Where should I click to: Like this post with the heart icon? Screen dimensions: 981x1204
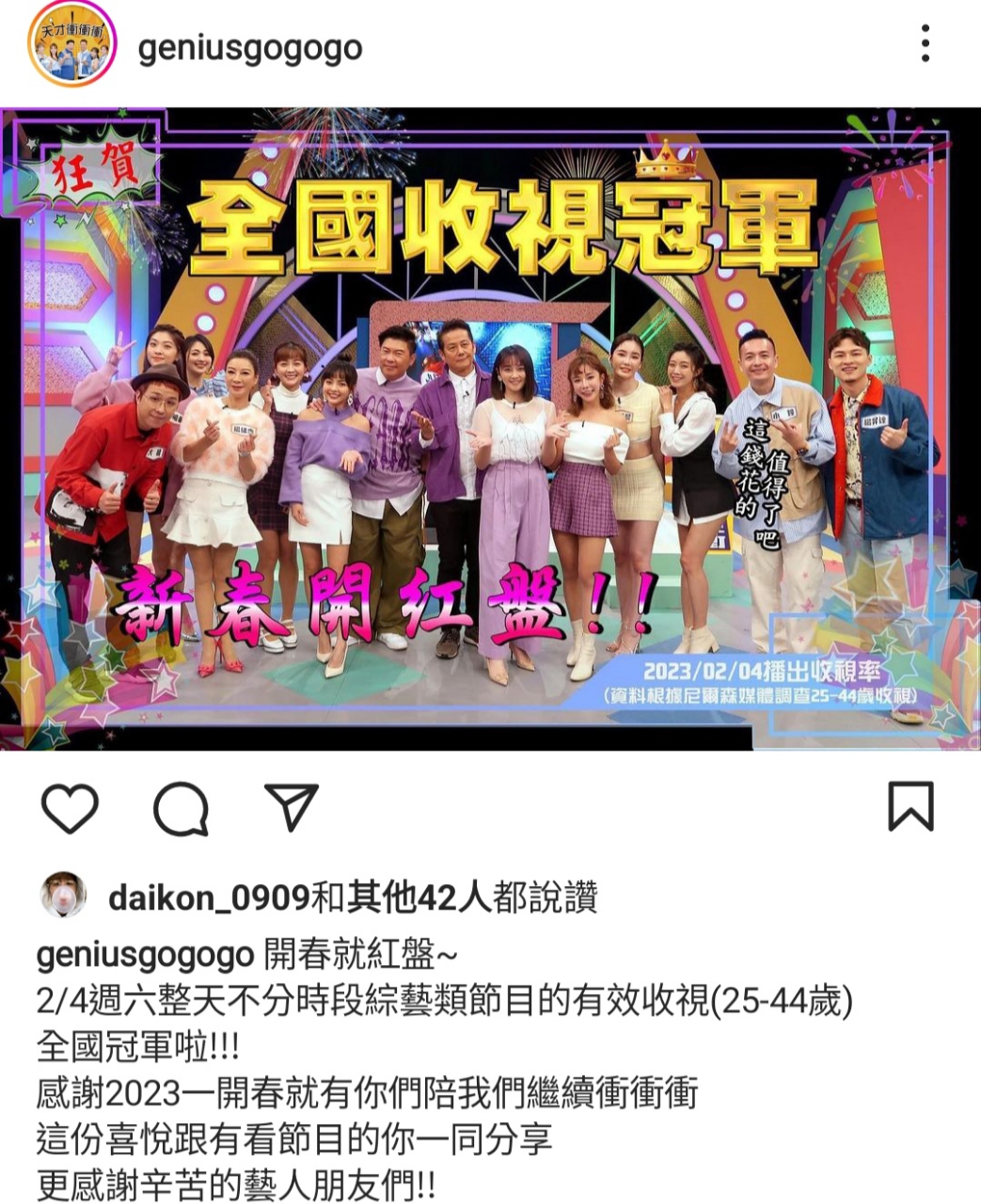coord(71,808)
